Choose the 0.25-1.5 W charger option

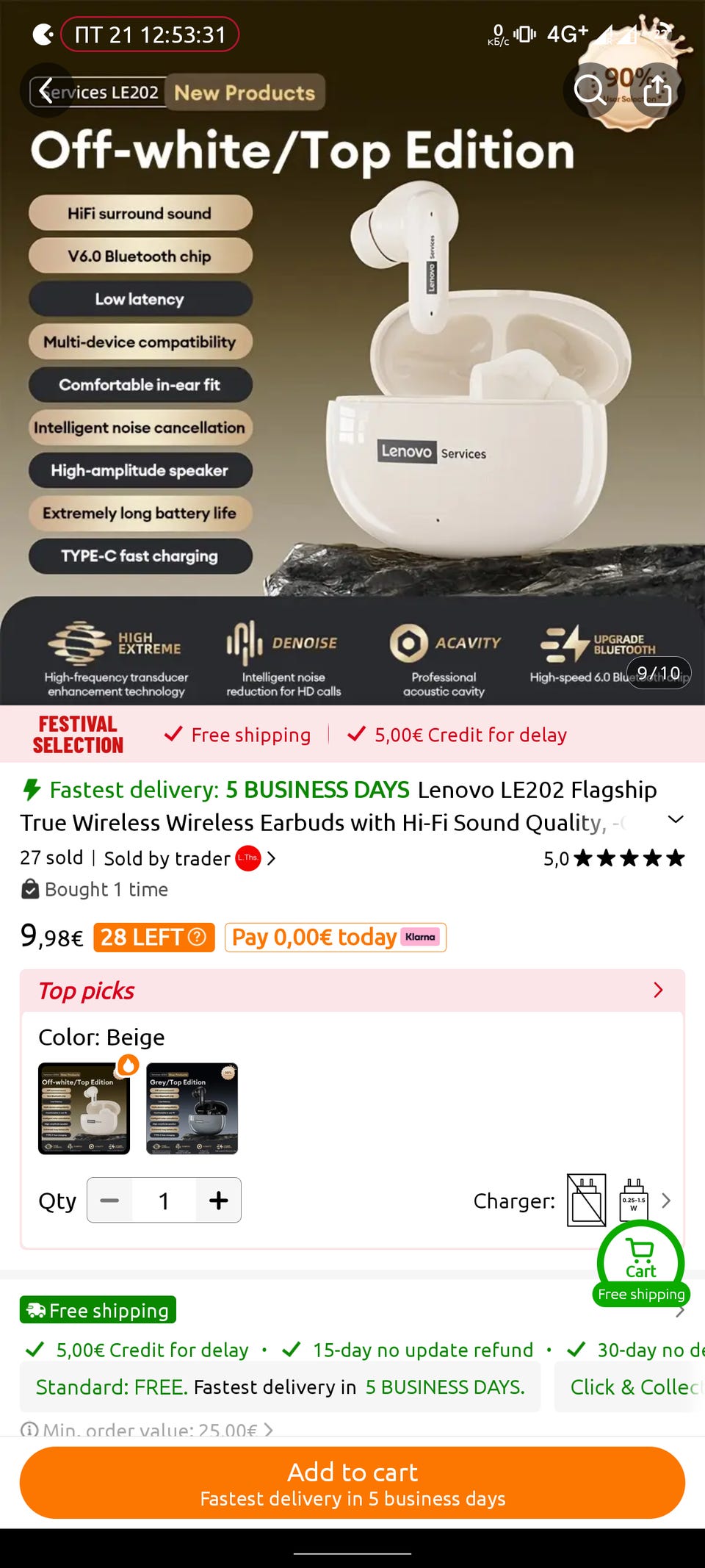[634, 1201]
